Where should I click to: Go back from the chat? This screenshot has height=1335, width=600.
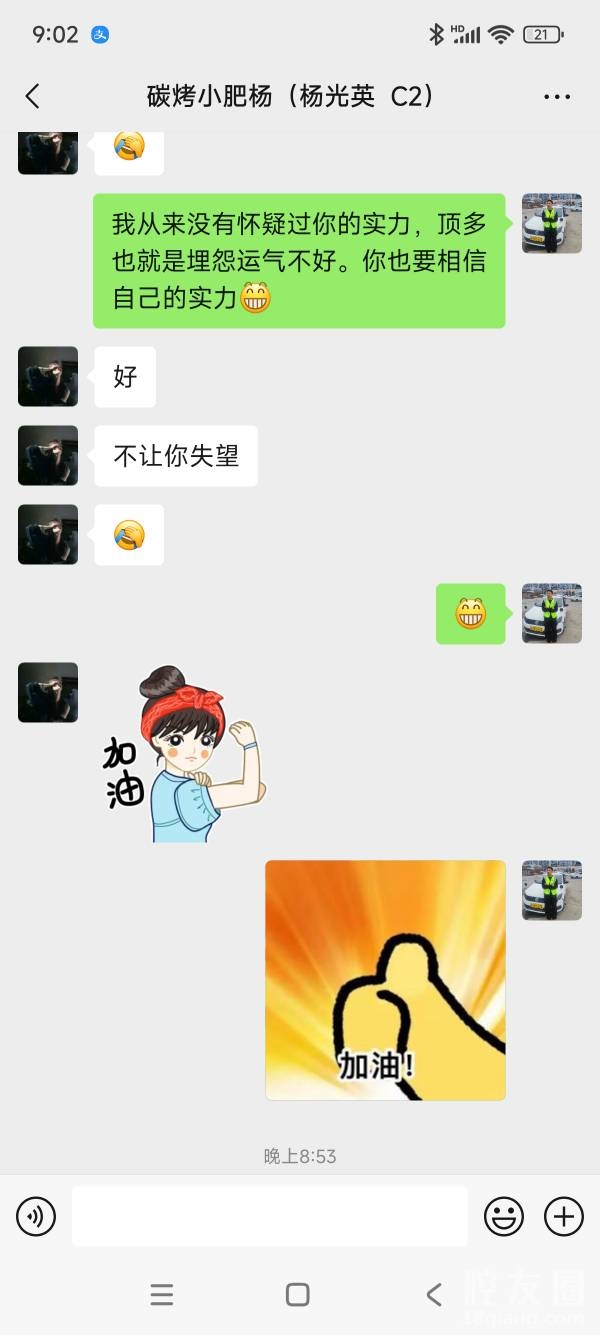click(x=32, y=96)
